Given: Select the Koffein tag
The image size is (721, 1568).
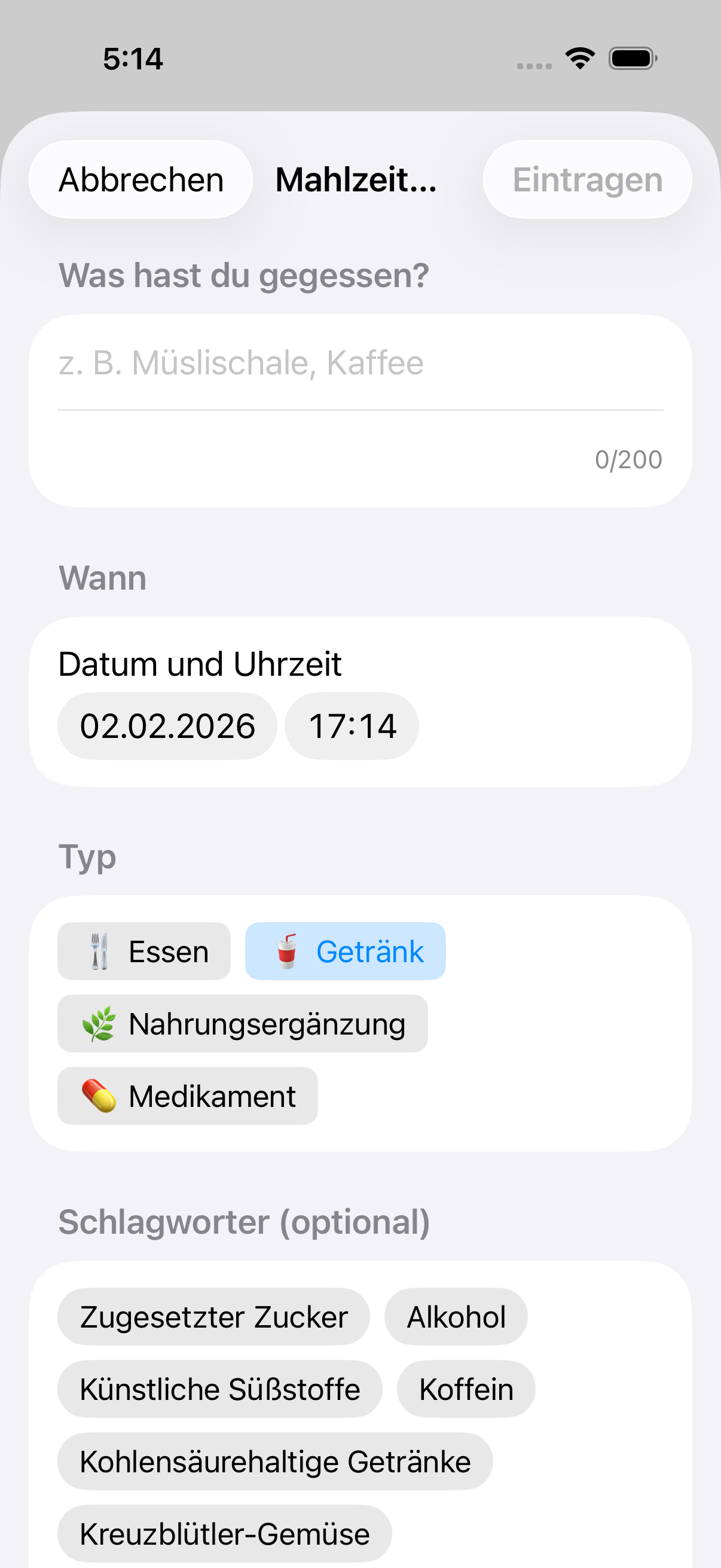Looking at the screenshot, I should pyautogui.click(x=466, y=1389).
